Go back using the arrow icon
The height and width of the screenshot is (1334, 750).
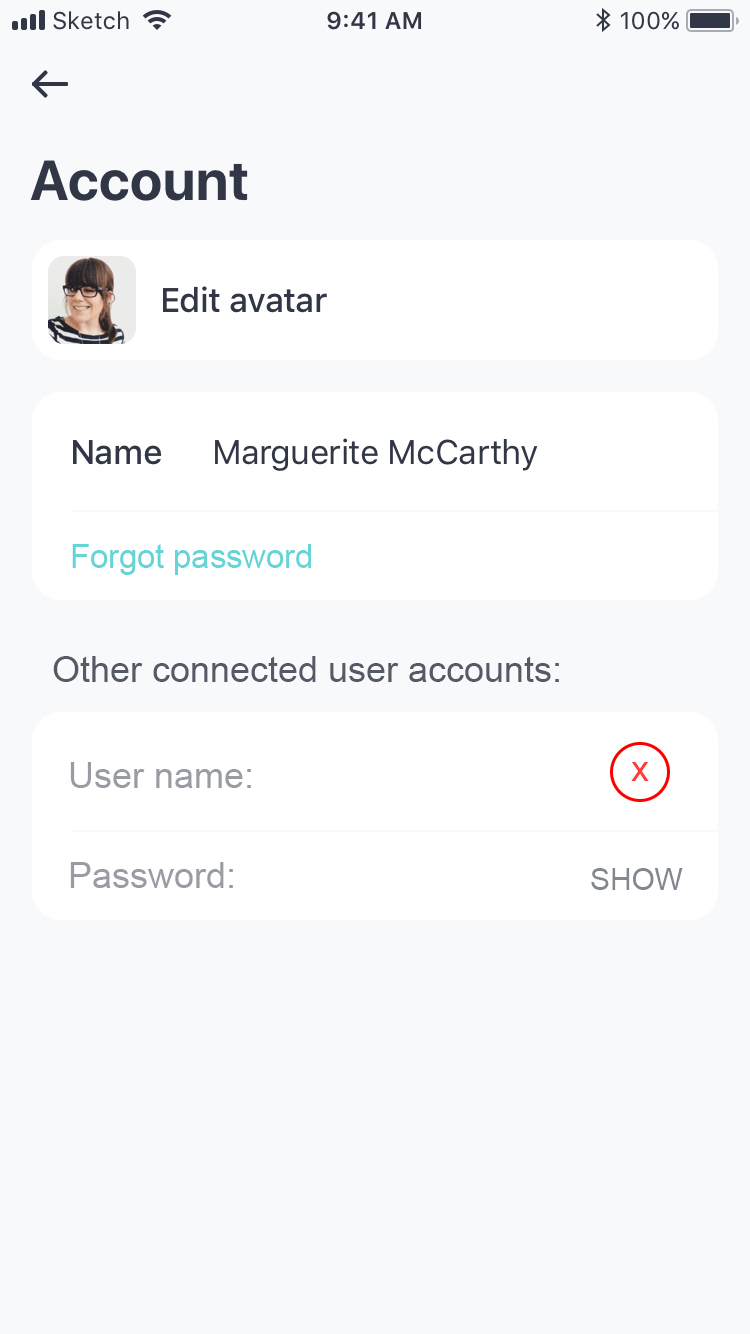tap(50, 84)
